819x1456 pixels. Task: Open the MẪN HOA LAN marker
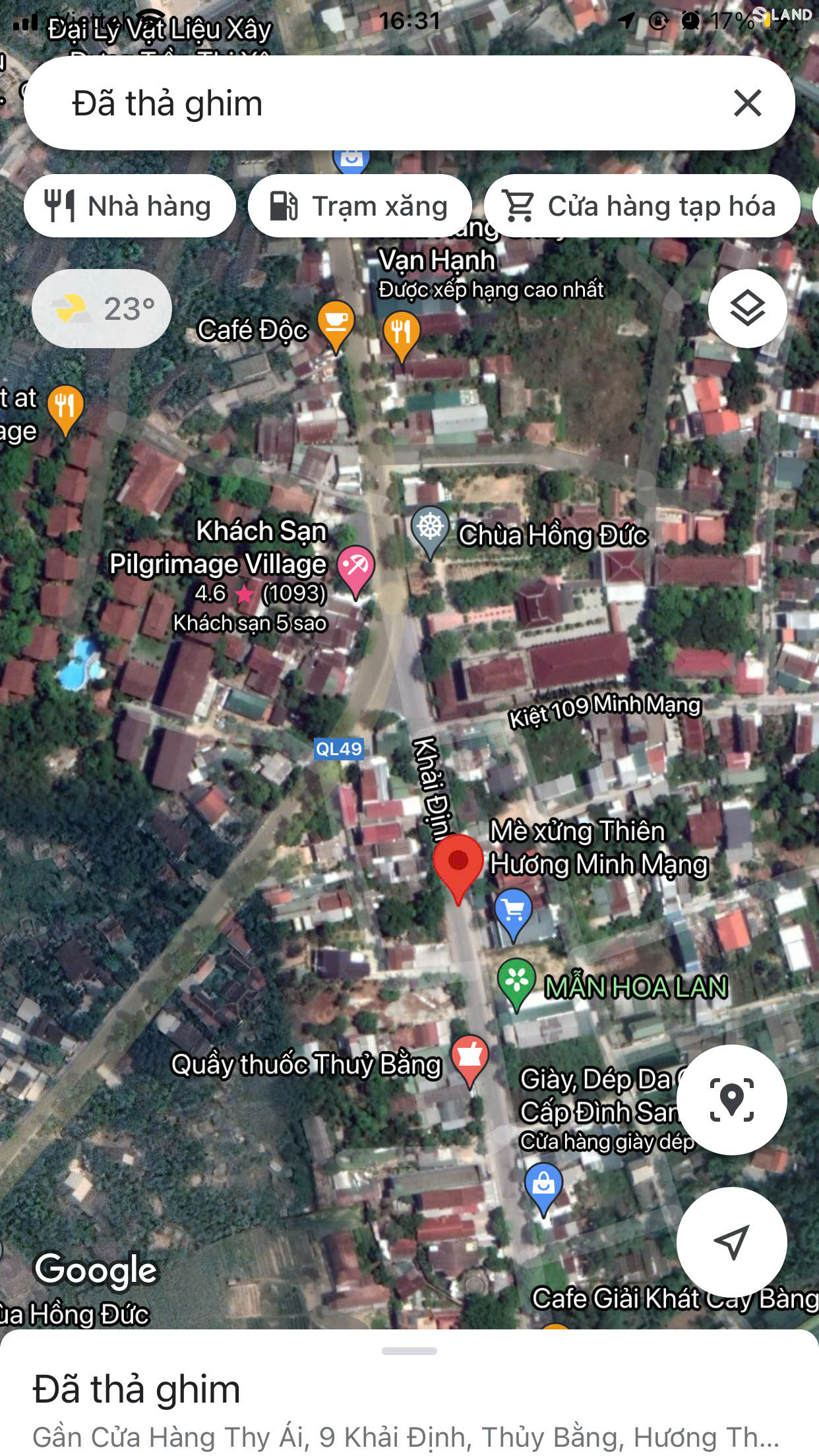coord(516,984)
